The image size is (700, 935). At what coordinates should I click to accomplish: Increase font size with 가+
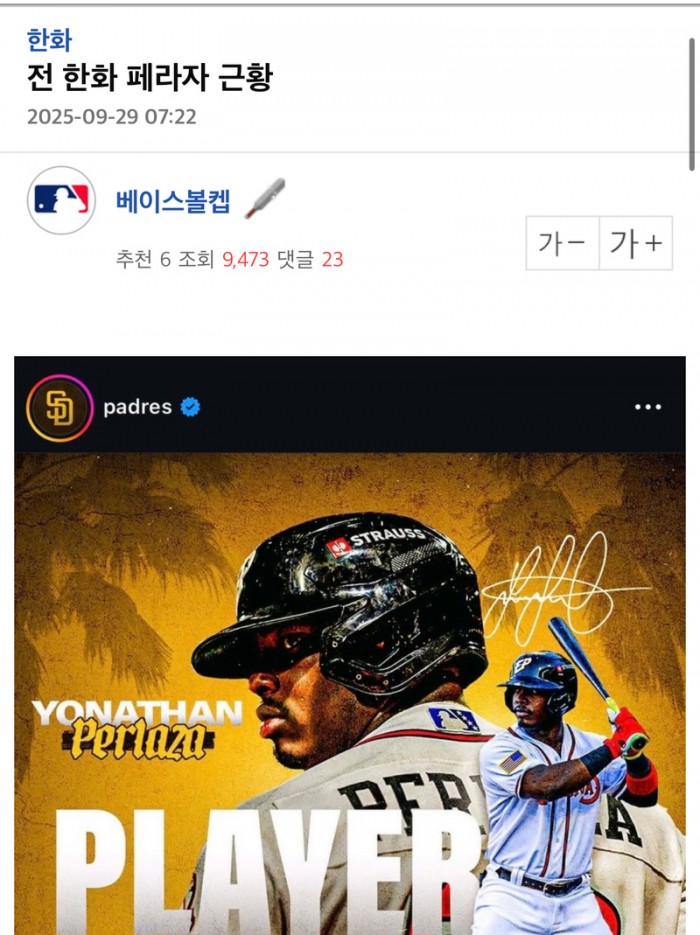636,243
